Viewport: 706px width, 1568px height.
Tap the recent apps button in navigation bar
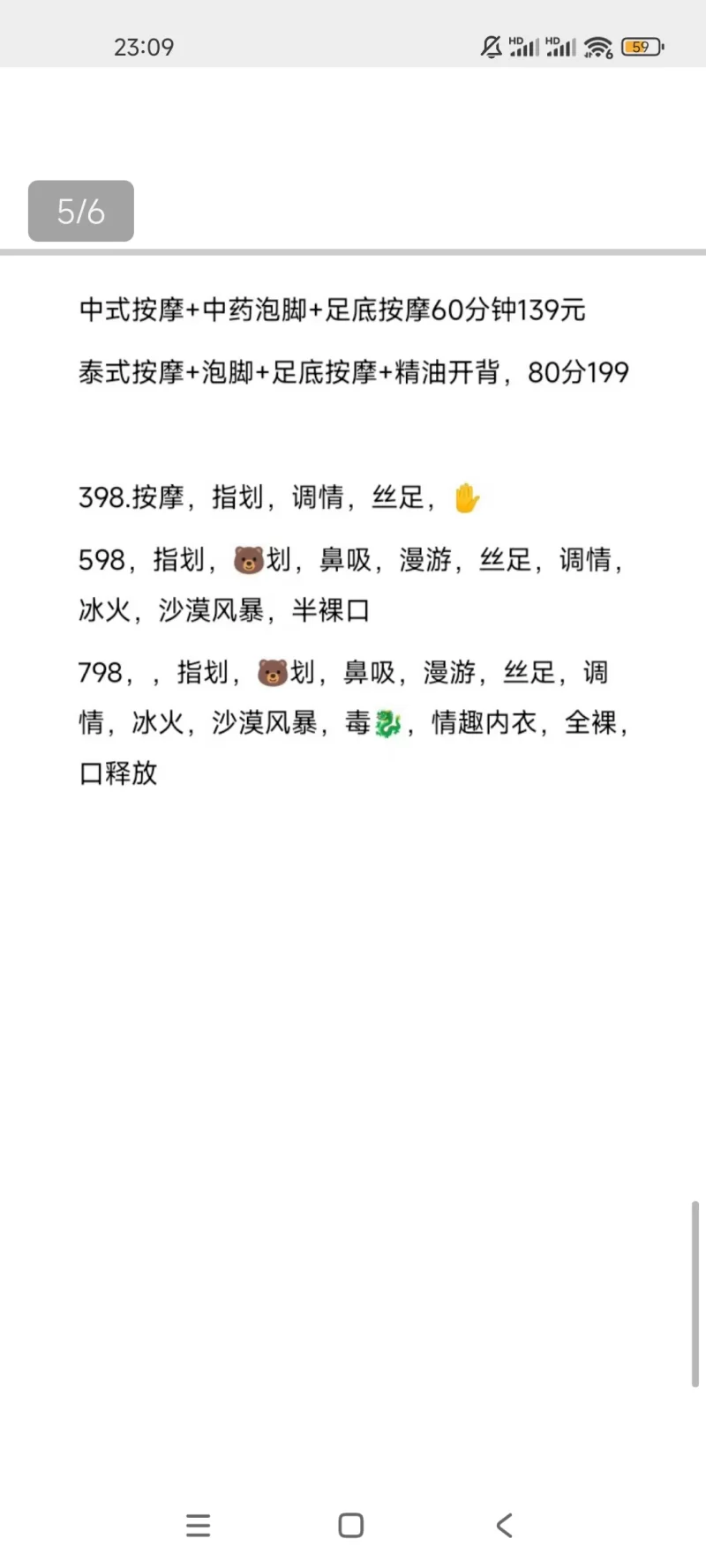[199, 1525]
